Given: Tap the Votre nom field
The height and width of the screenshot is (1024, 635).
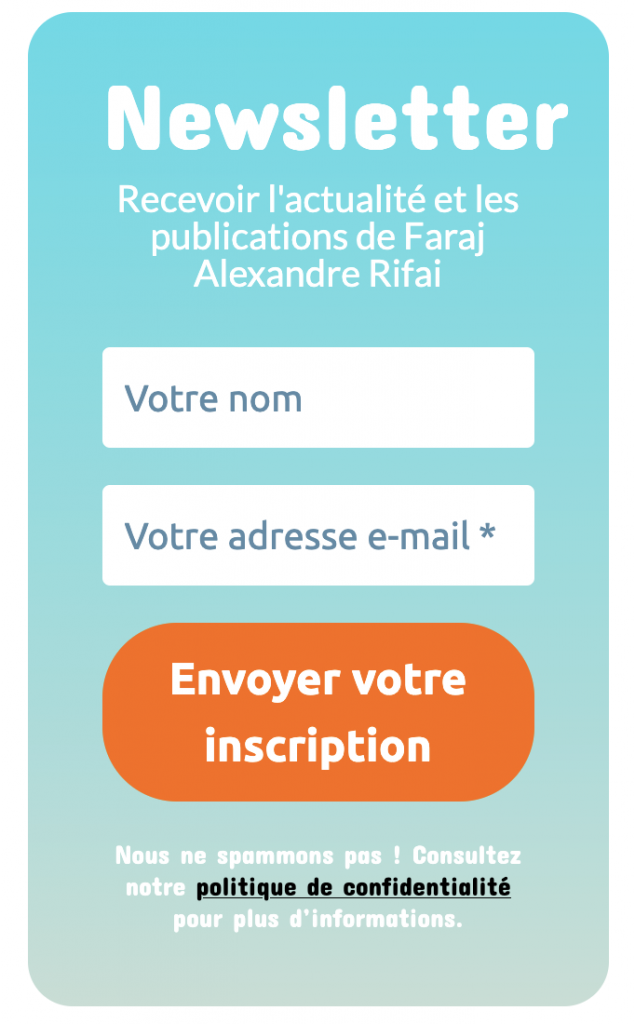Looking at the screenshot, I should click(318, 398).
